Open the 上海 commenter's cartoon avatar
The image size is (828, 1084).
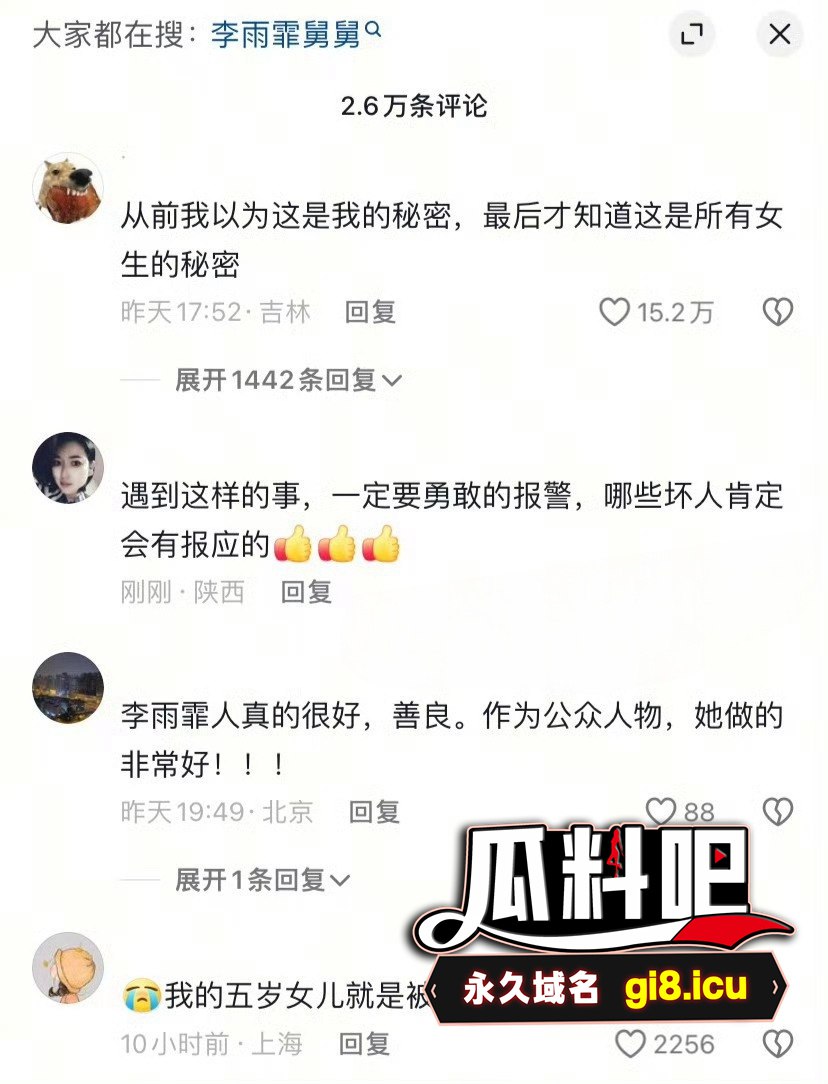point(68,968)
